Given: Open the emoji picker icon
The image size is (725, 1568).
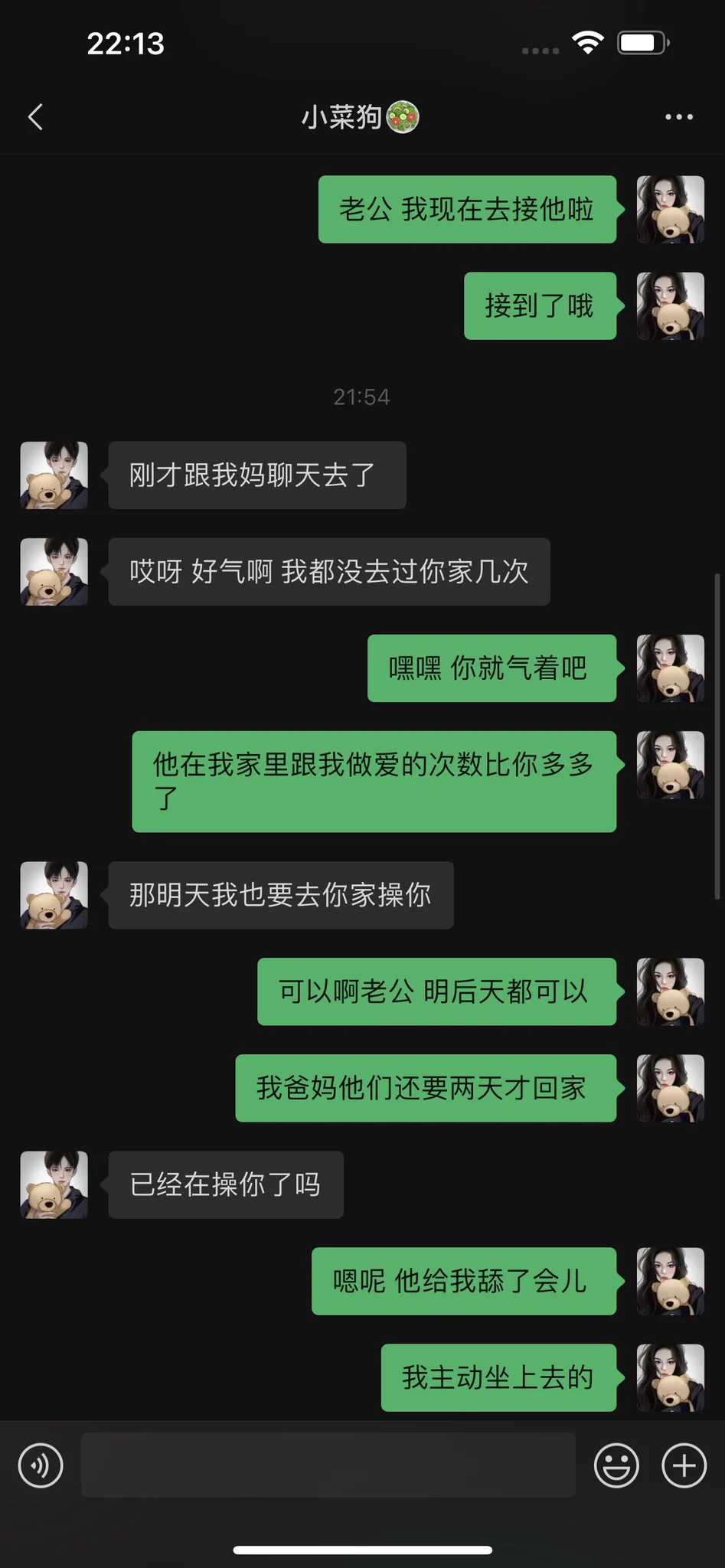Looking at the screenshot, I should (617, 1465).
